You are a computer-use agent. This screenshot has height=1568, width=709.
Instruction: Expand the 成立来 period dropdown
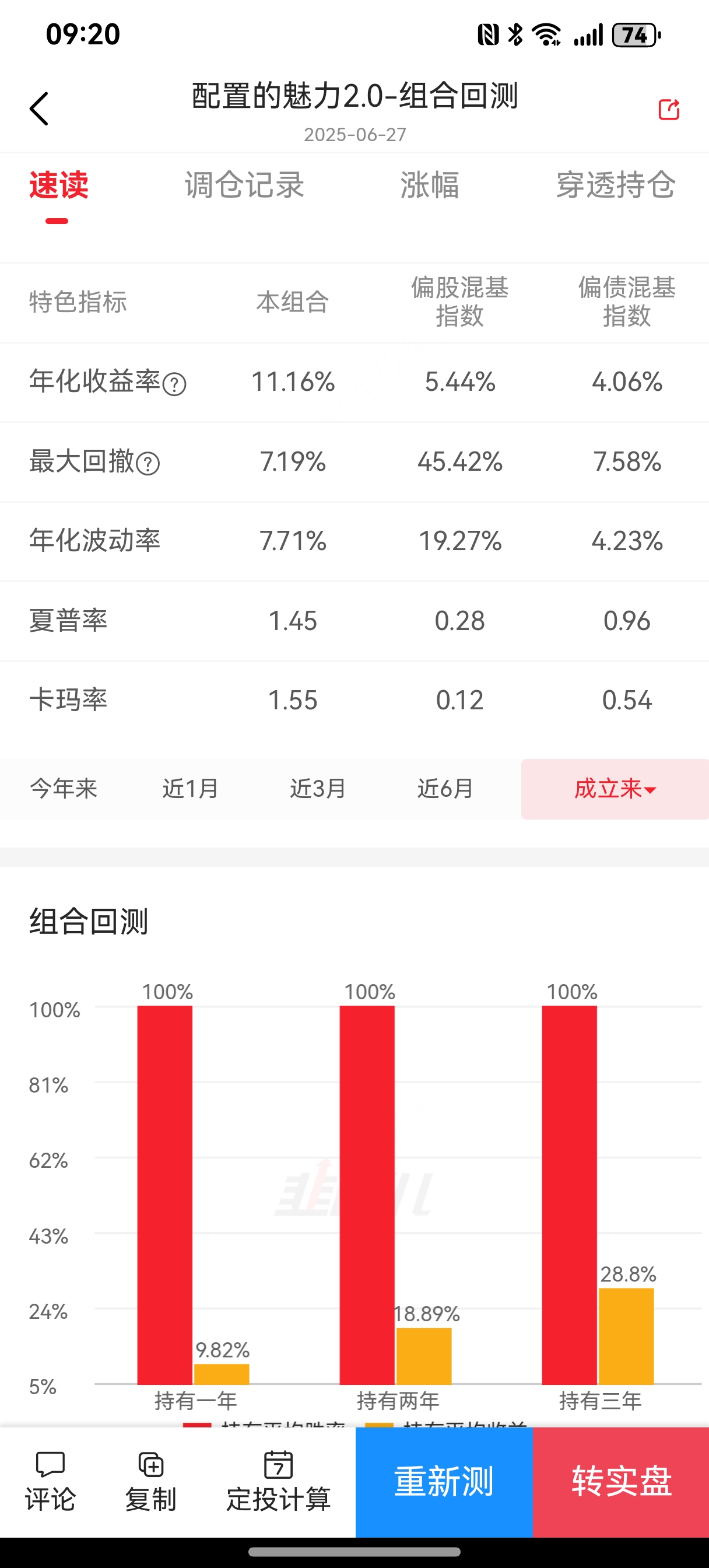(x=615, y=789)
